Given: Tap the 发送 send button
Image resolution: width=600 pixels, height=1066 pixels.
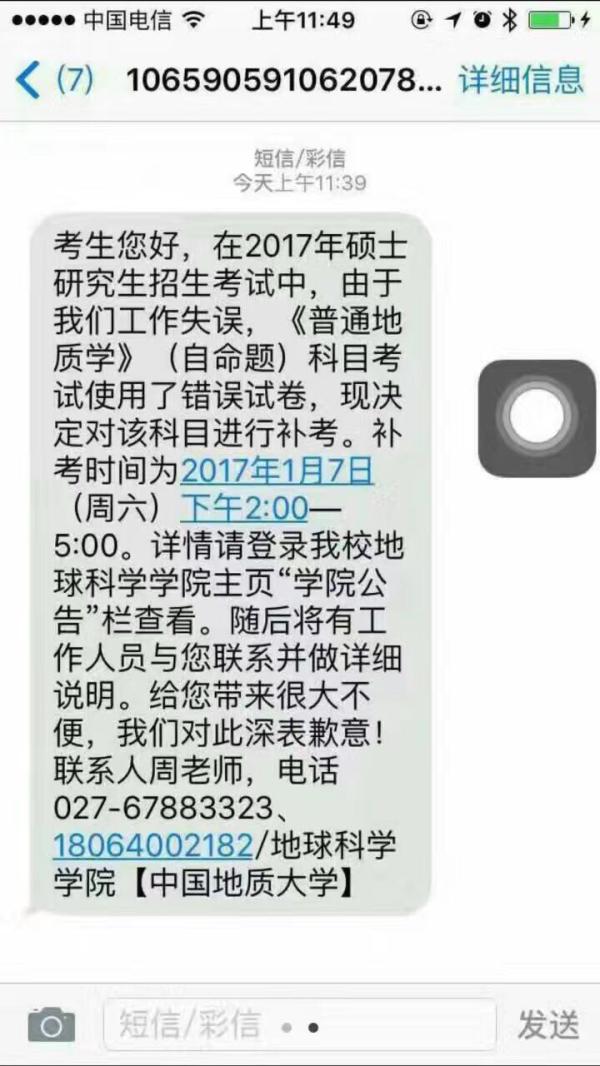Looking at the screenshot, I should (548, 1025).
